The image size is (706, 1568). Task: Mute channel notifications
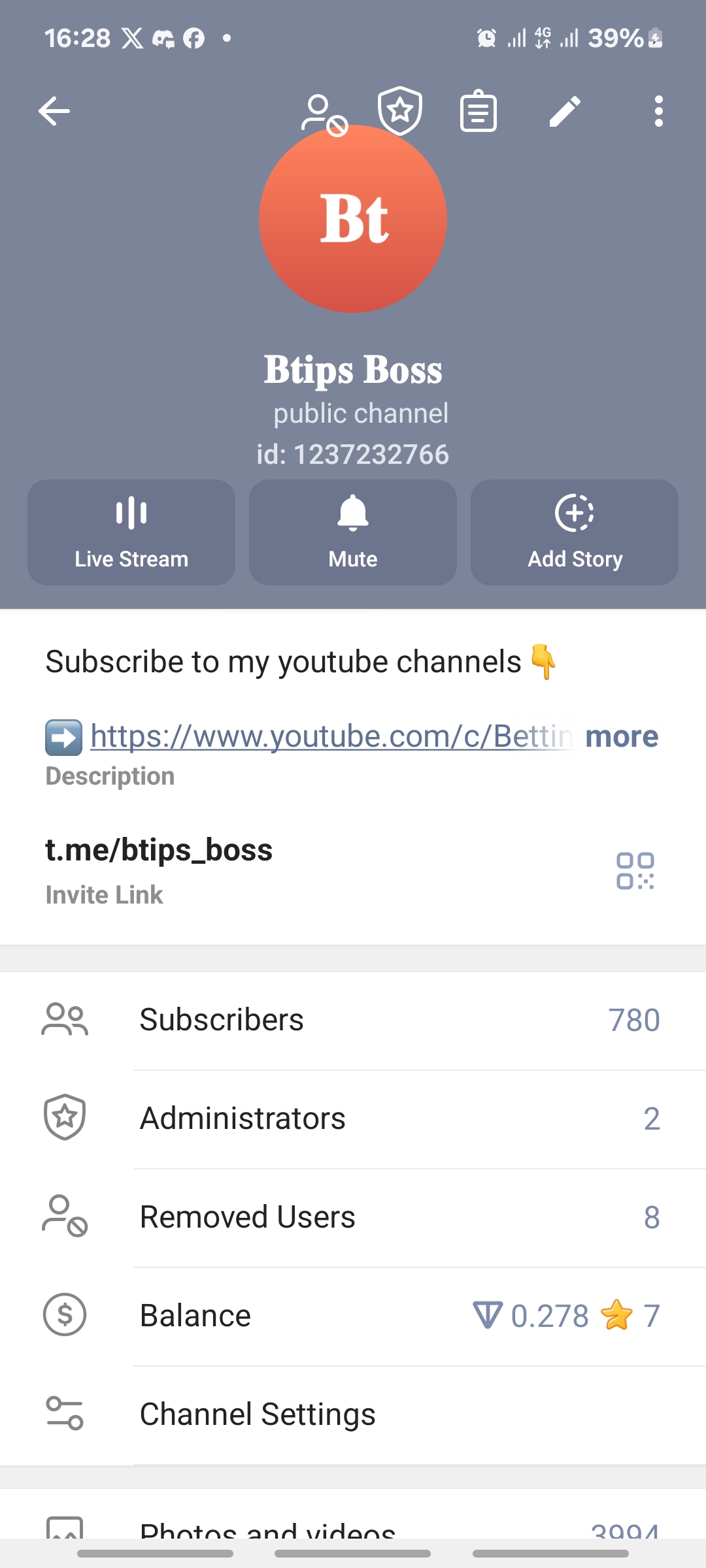(x=352, y=532)
